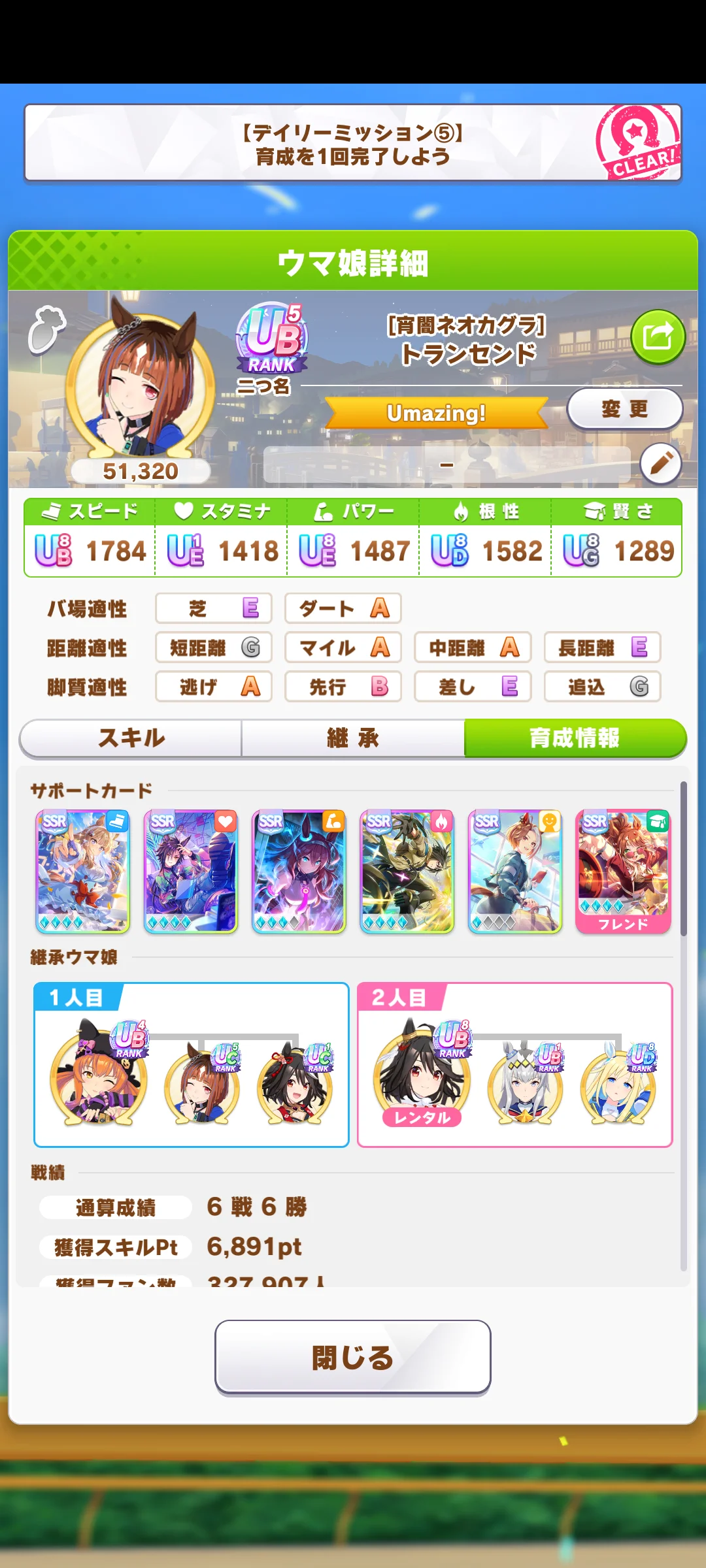This screenshot has width=706, height=1568.
Task: Tap the pencil edit memo icon
Action: tap(661, 464)
